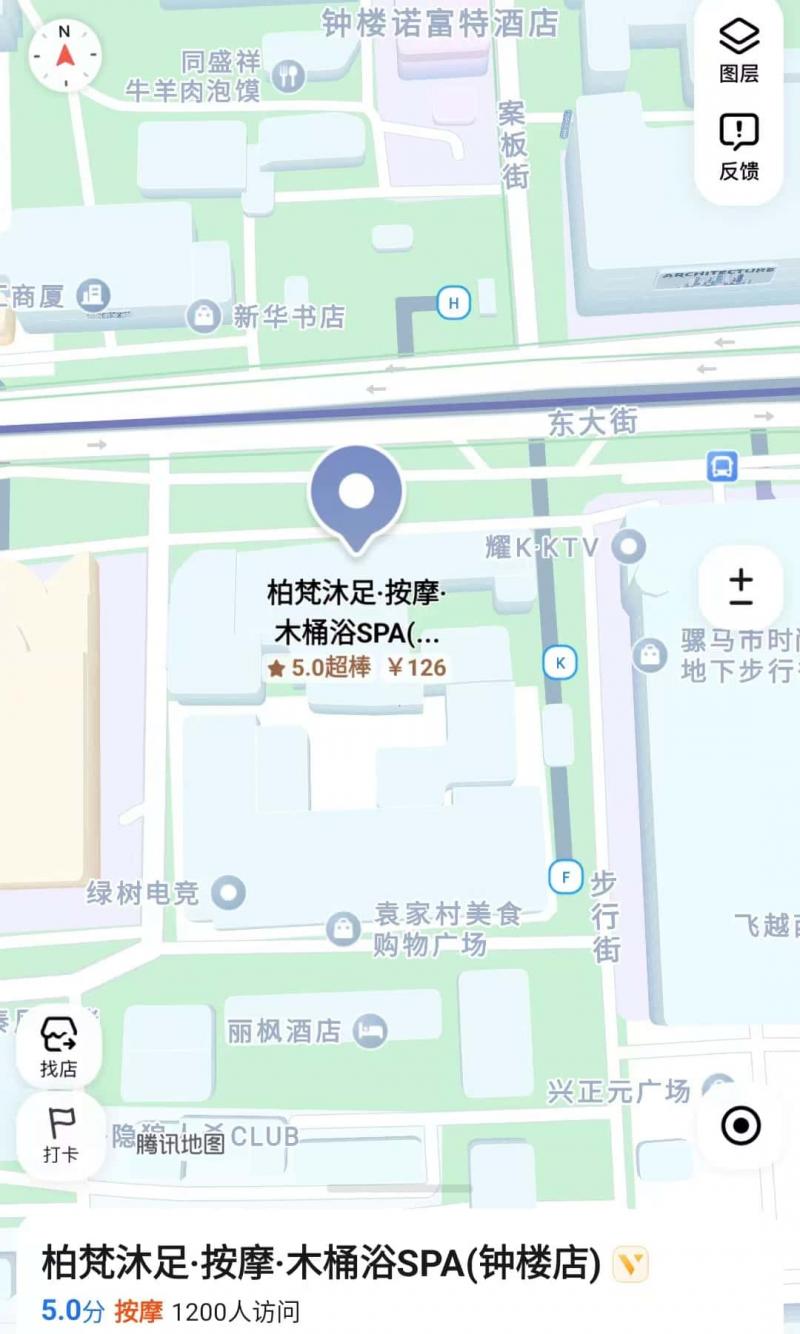Open the 图层 layers panel
The height and width of the screenshot is (1334, 800).
[739, 50]
